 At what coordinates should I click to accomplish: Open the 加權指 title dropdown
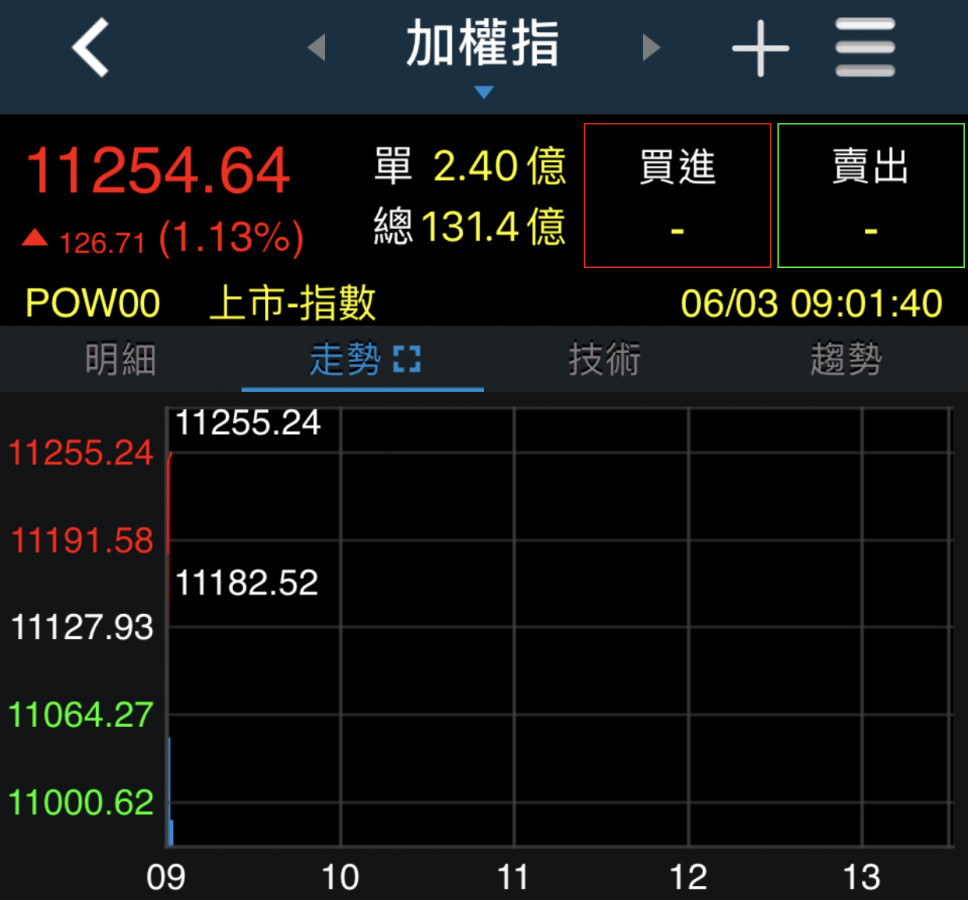coord(483,50)
